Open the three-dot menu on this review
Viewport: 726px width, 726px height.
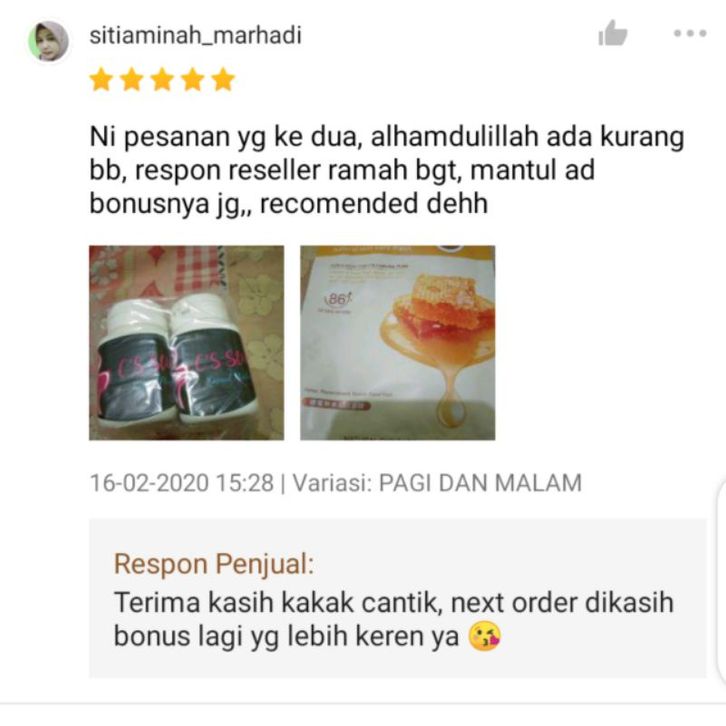pos(690,34)
